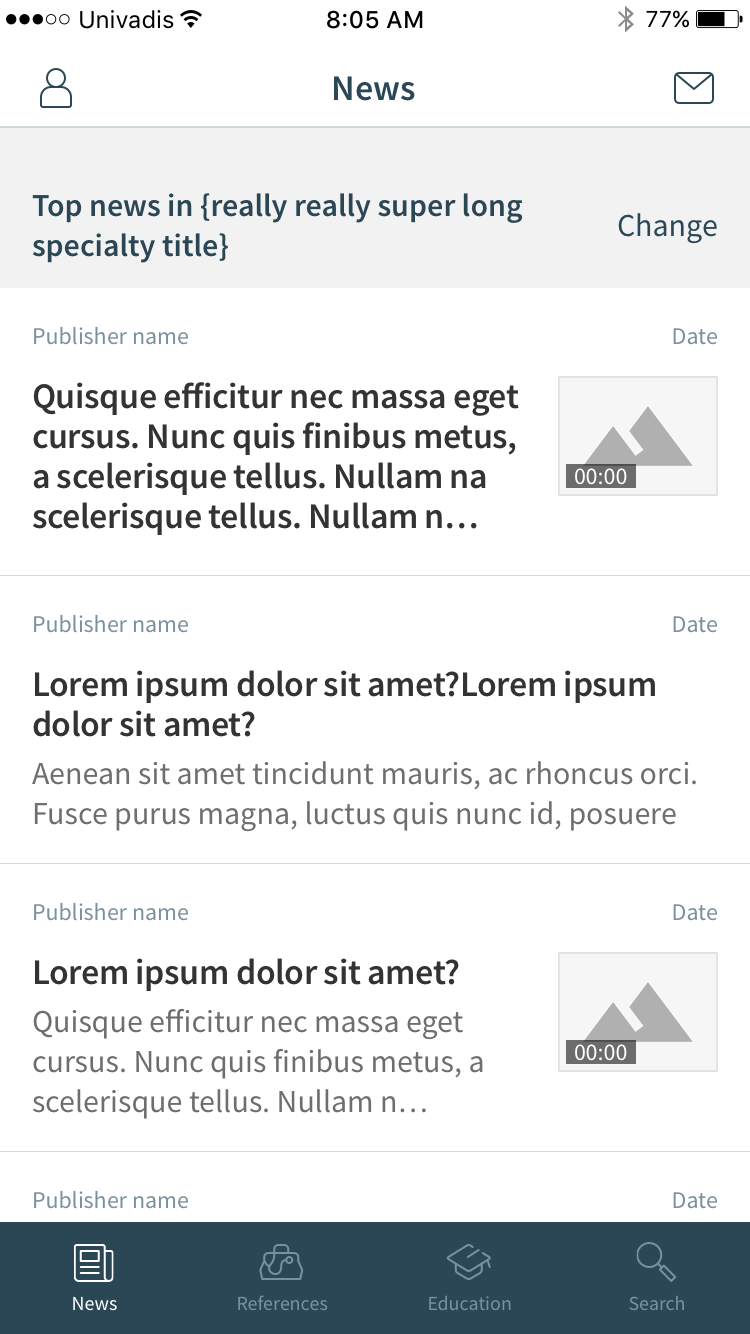The height and width of the screenshot is (1334, 750).
Task: Go to the Search tab
Action: tap(657, 1278)
